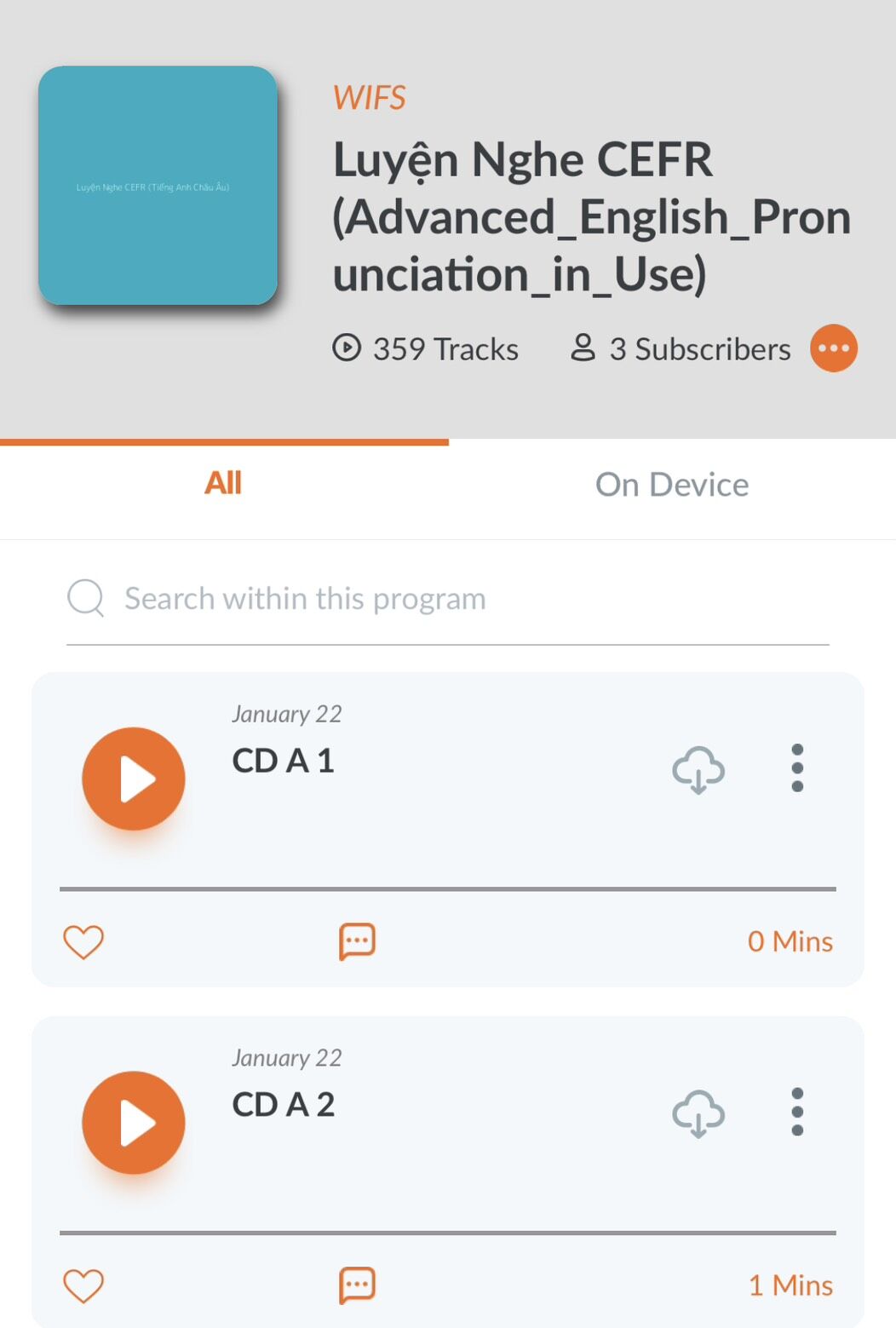Download the CD A 1 track
This screenshot has width=896, height=1328.
point(698,769)
